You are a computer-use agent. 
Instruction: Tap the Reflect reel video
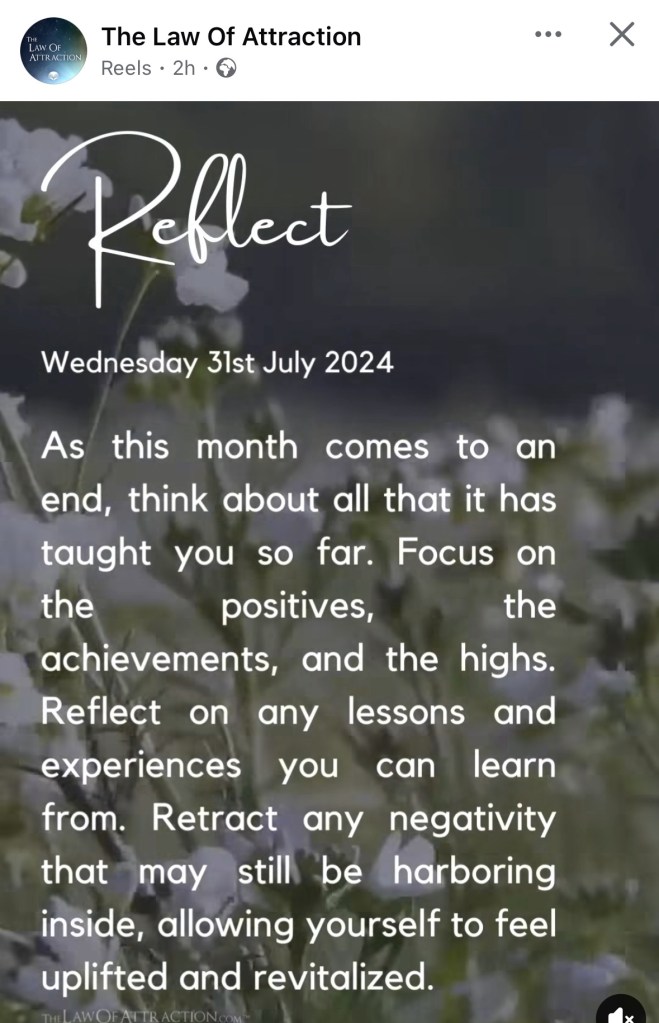[329, 560]
